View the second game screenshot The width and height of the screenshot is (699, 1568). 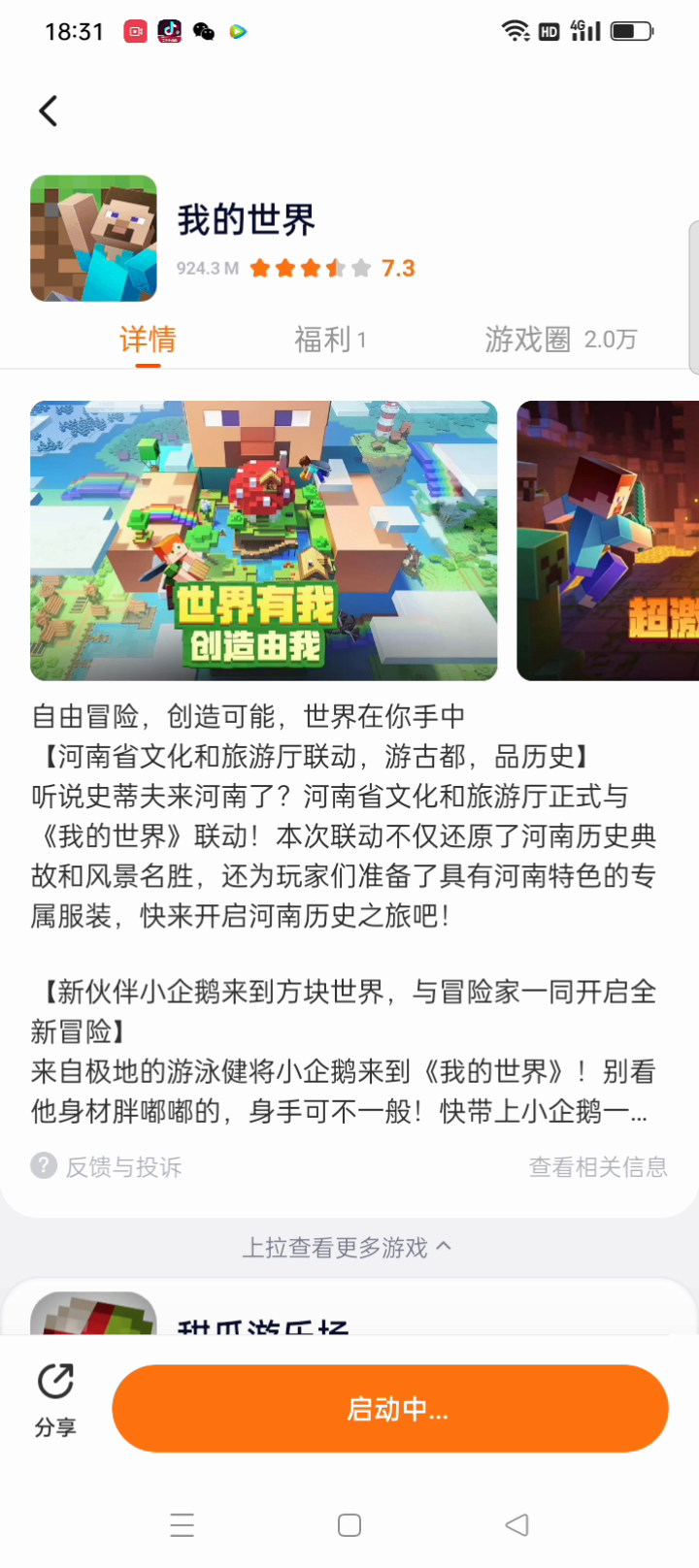coord(609,540)
